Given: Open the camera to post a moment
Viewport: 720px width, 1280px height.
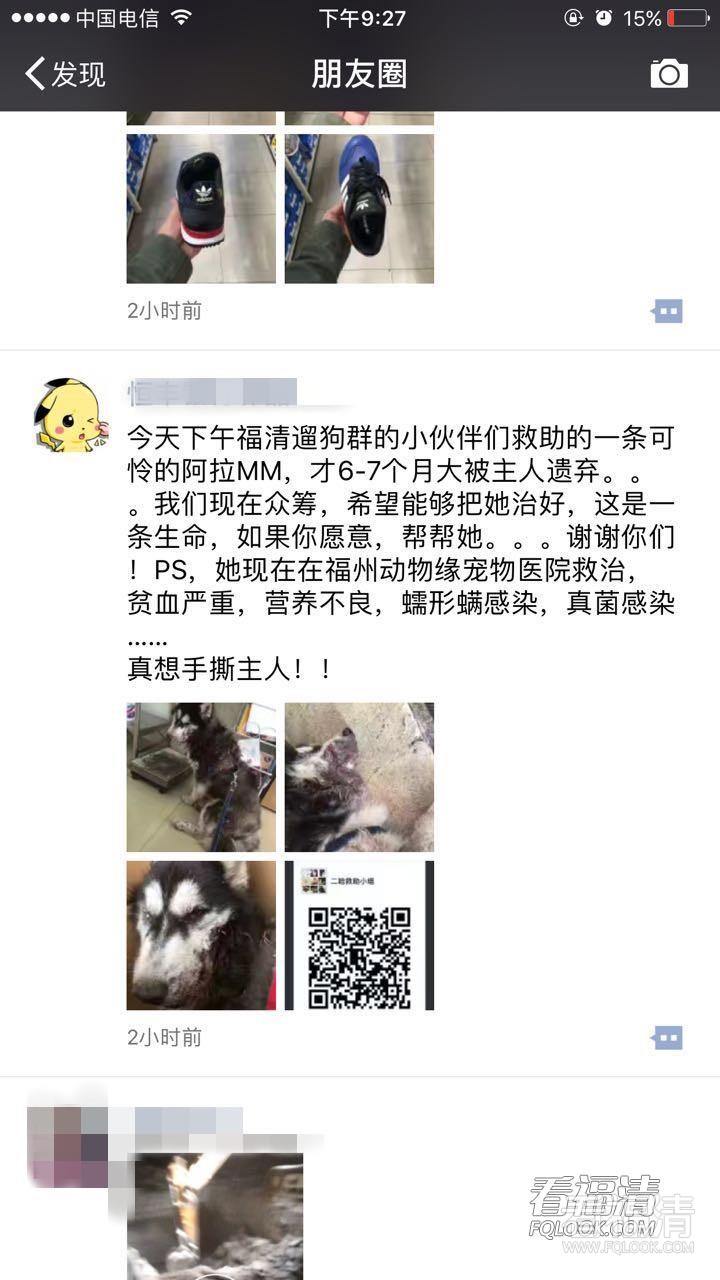Looking at the screenshot, I should pos(669,74).
